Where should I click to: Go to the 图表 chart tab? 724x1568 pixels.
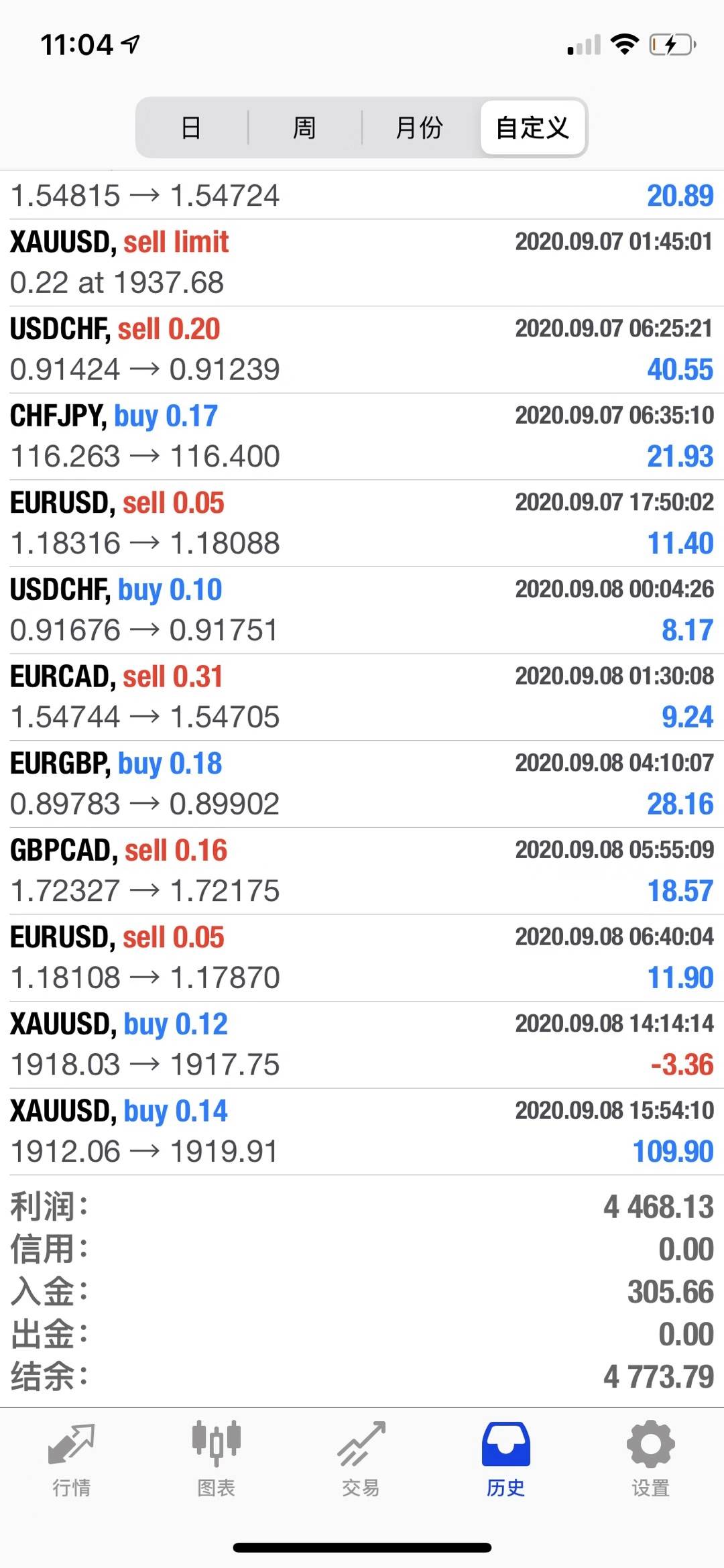(x=217, y=1459)
